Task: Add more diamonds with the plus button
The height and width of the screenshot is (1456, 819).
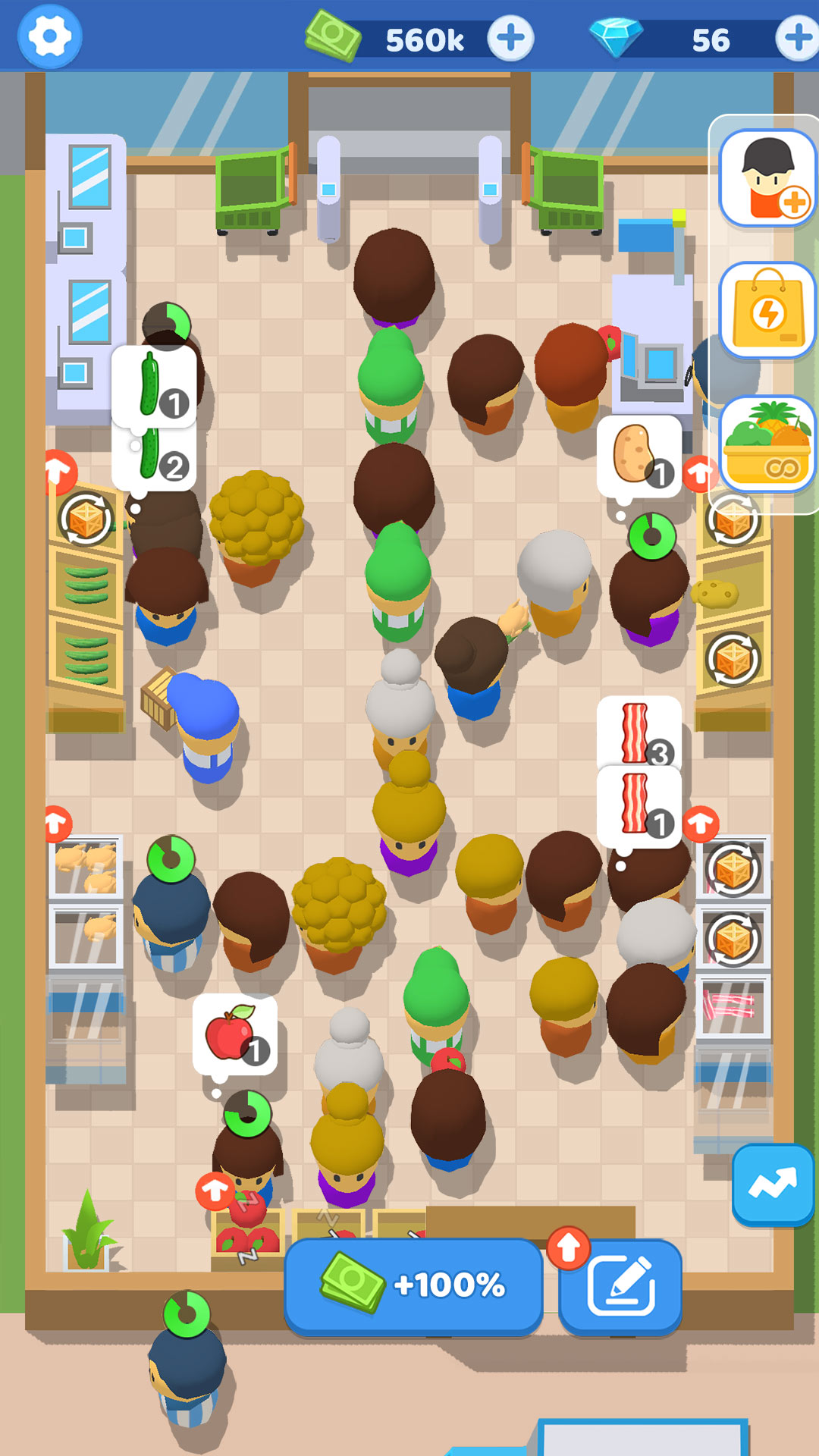Action: pyautogui.click(x=796, y=38)
